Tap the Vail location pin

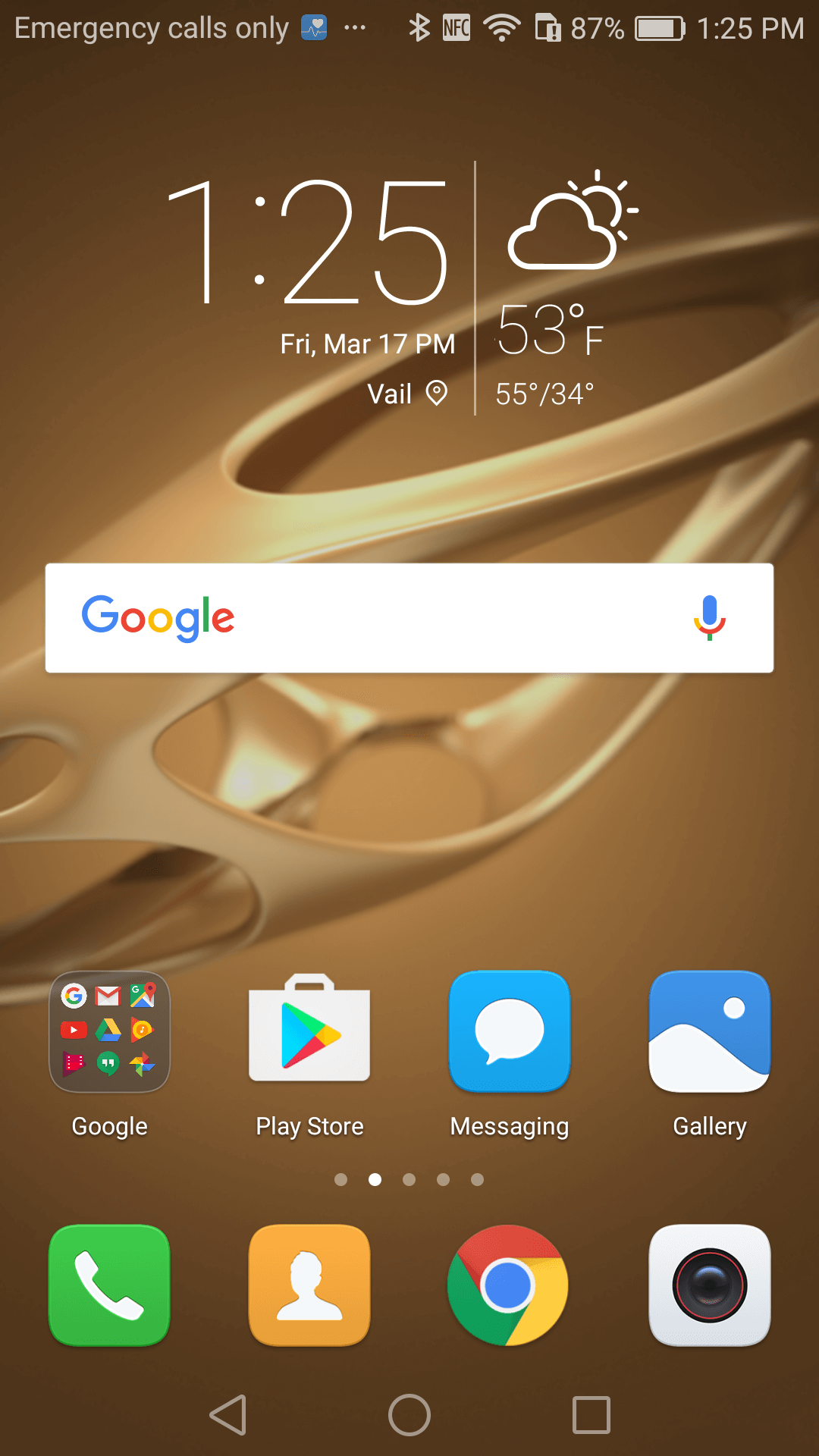point(437,394)
